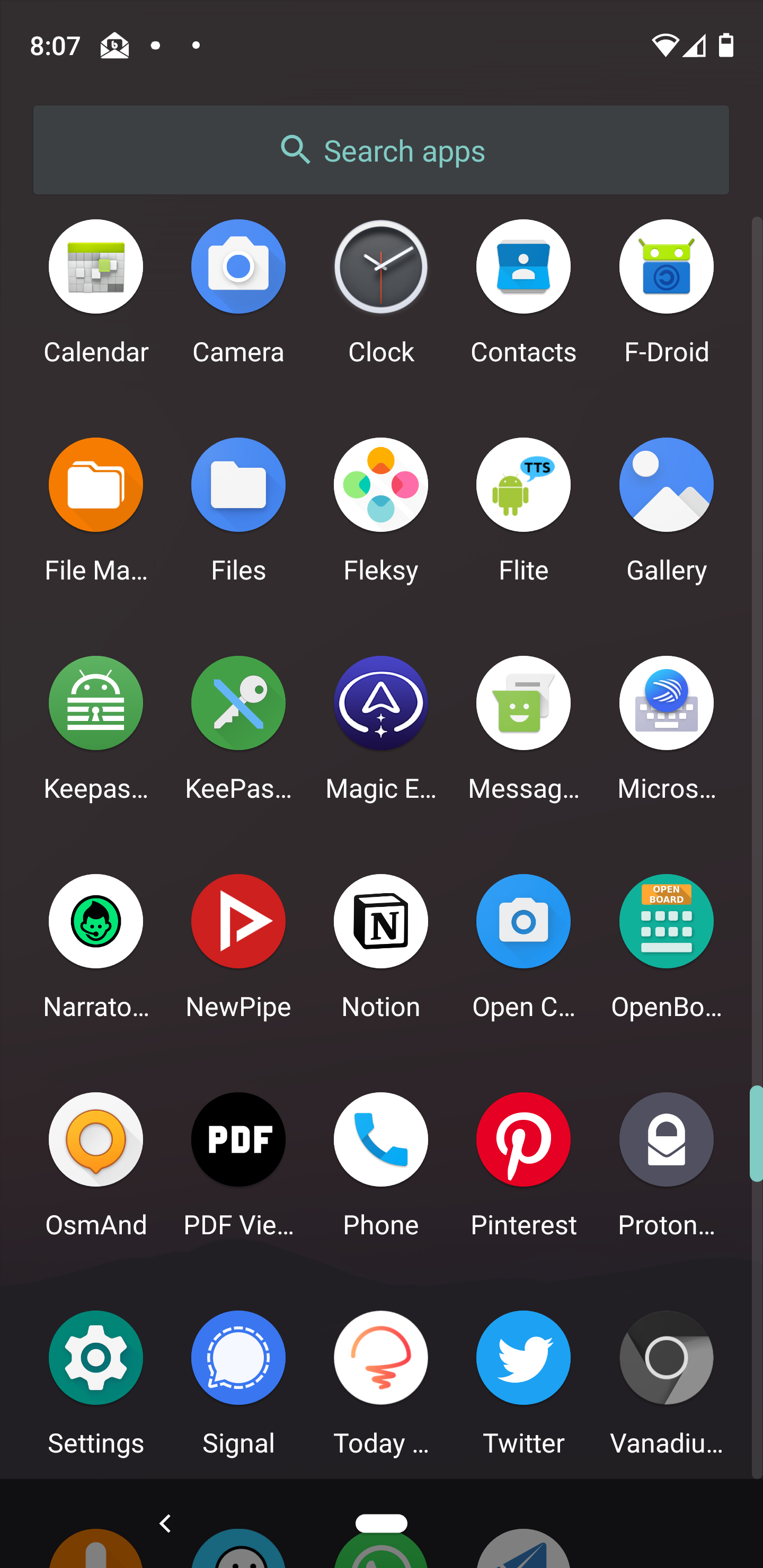Launch Signal messenger
The image size is (763, 1568).
coord(238,1358)
